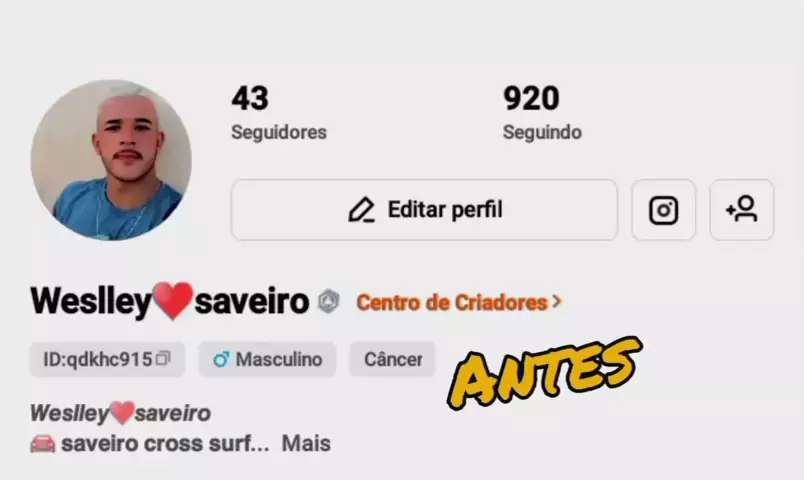Copy the ID qdkhc915
The height and width of the screenshot is (480, 804).
pos(163,359)
